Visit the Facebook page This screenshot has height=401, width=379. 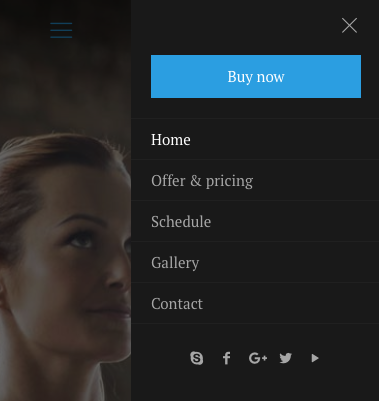point(227,358)
